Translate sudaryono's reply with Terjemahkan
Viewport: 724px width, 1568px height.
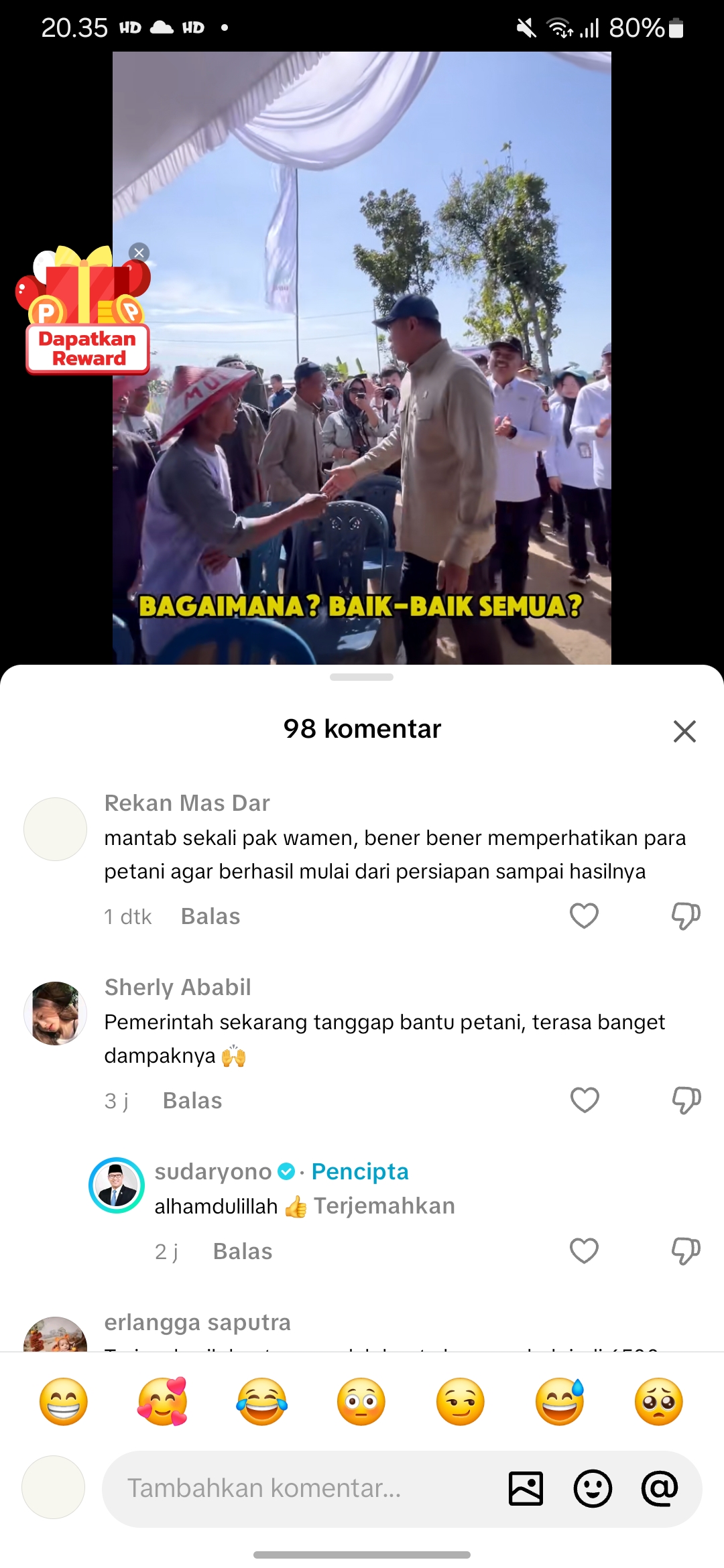[x=384, y=1205]
